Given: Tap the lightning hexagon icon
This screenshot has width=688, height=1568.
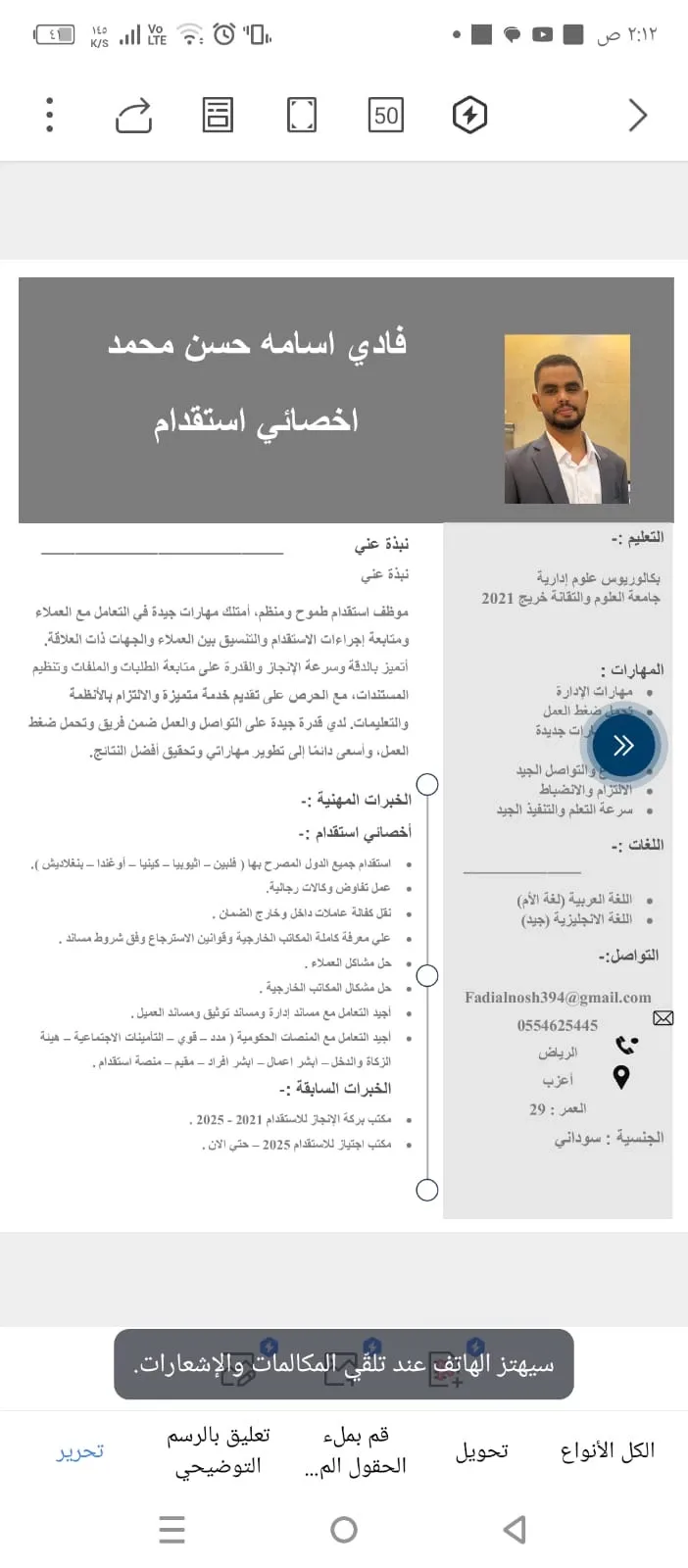Looking at the screenshot, I should pos(470,116).
